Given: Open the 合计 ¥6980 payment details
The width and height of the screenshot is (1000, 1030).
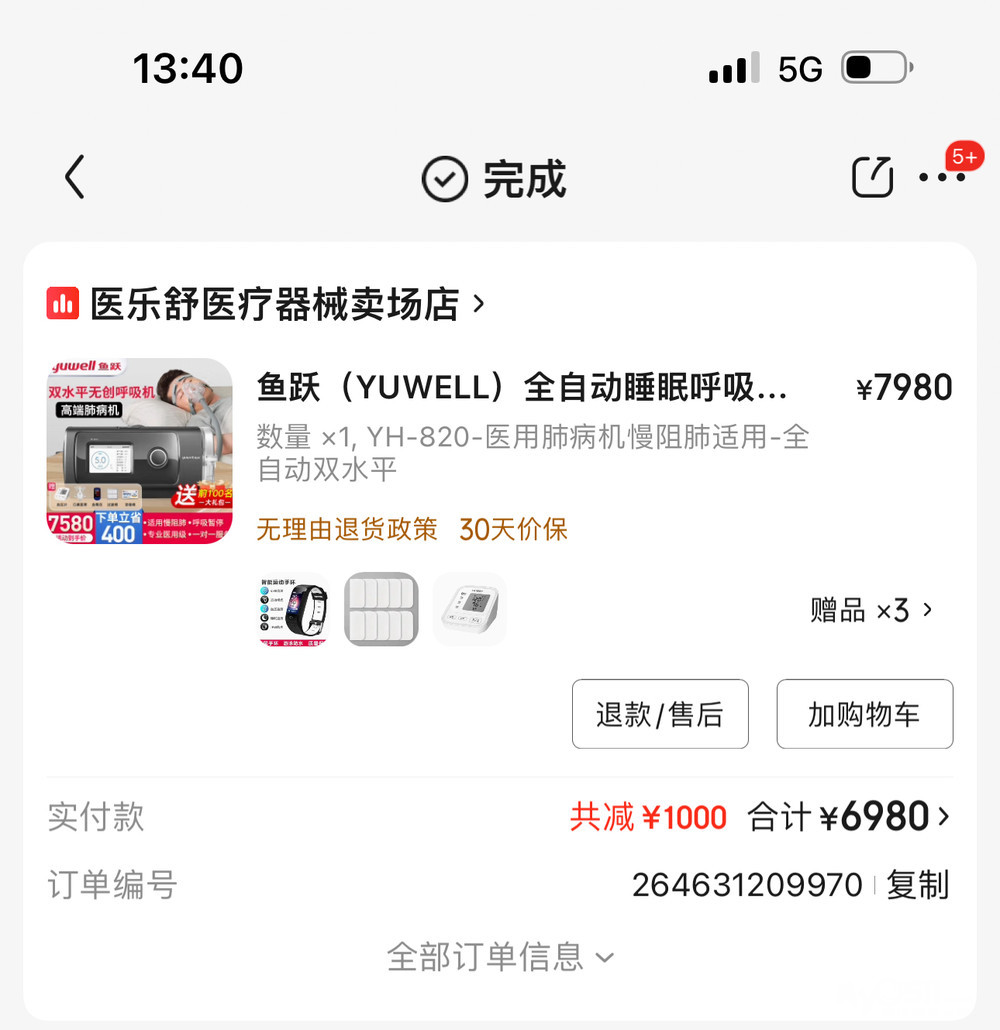Looking at the screenshot, I should click(850, 818).
